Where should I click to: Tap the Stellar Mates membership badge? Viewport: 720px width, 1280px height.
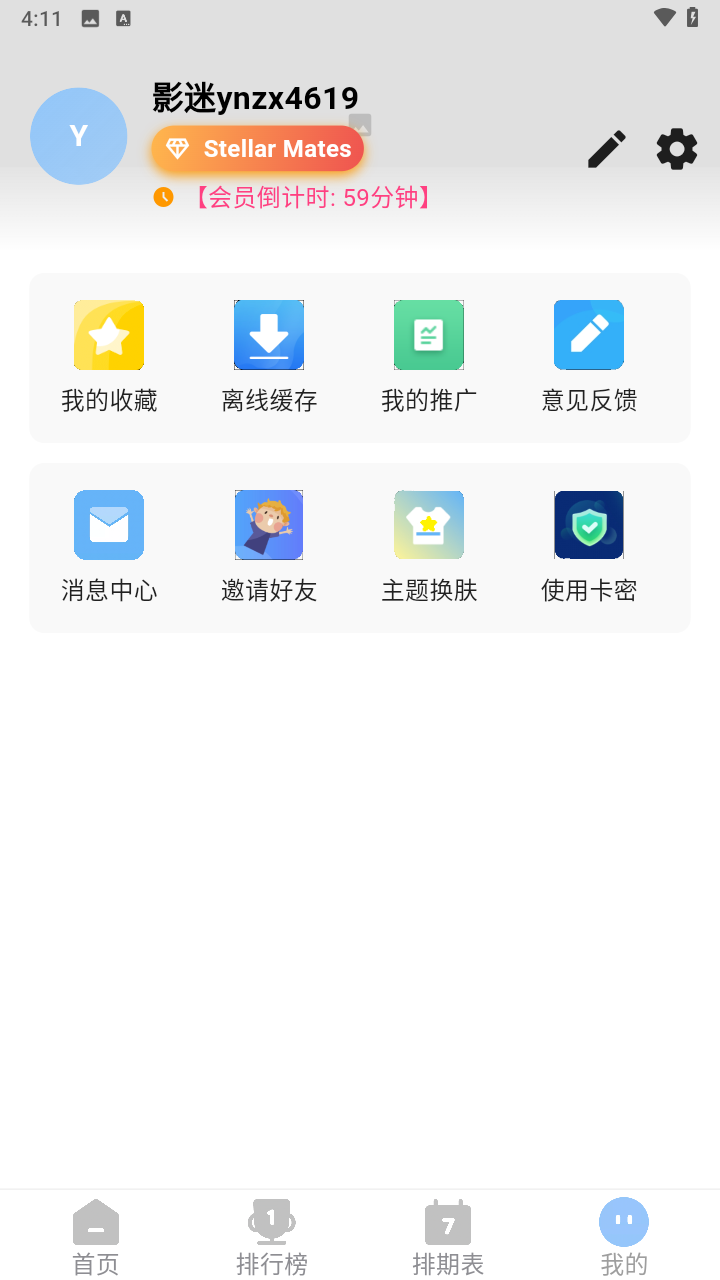258,149
